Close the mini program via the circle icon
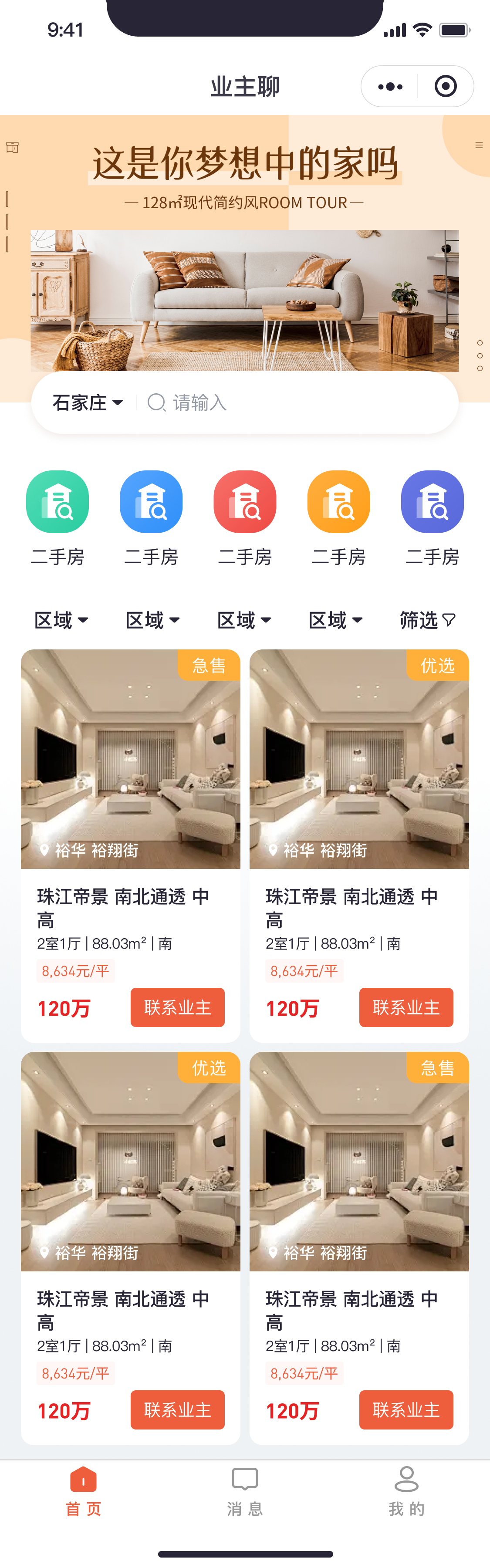 [446, 86]
